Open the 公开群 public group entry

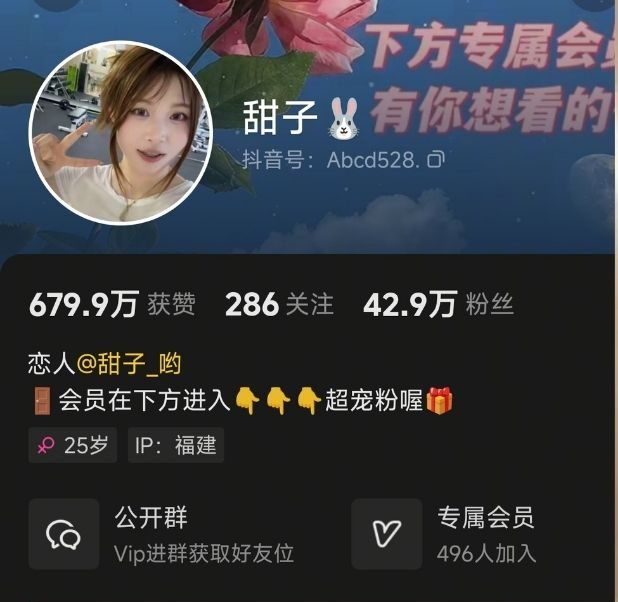(x=165, y=534)
